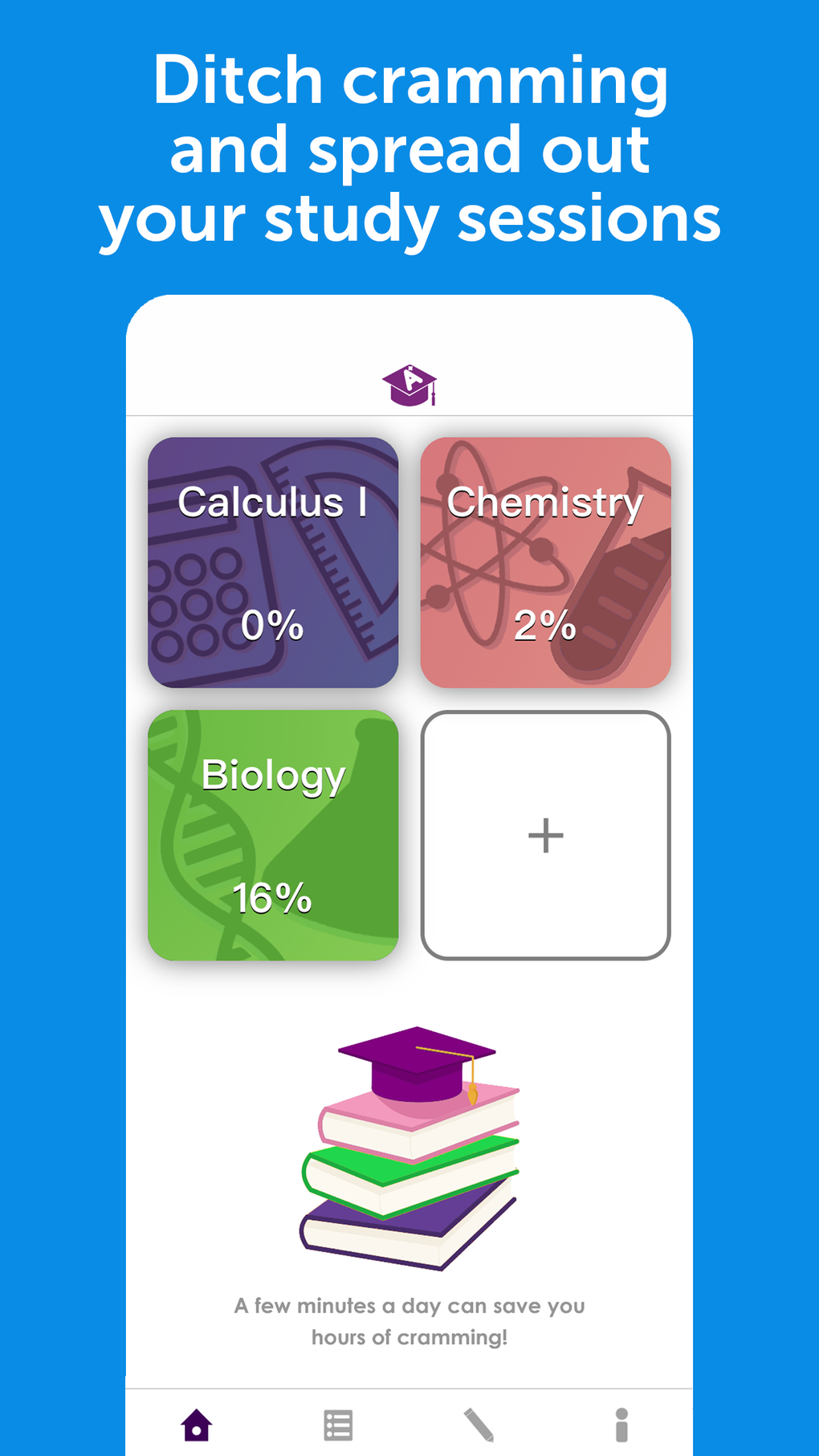The image size is (819, 1456).
Task: Open the Biology course card
Action: [273, 835]
